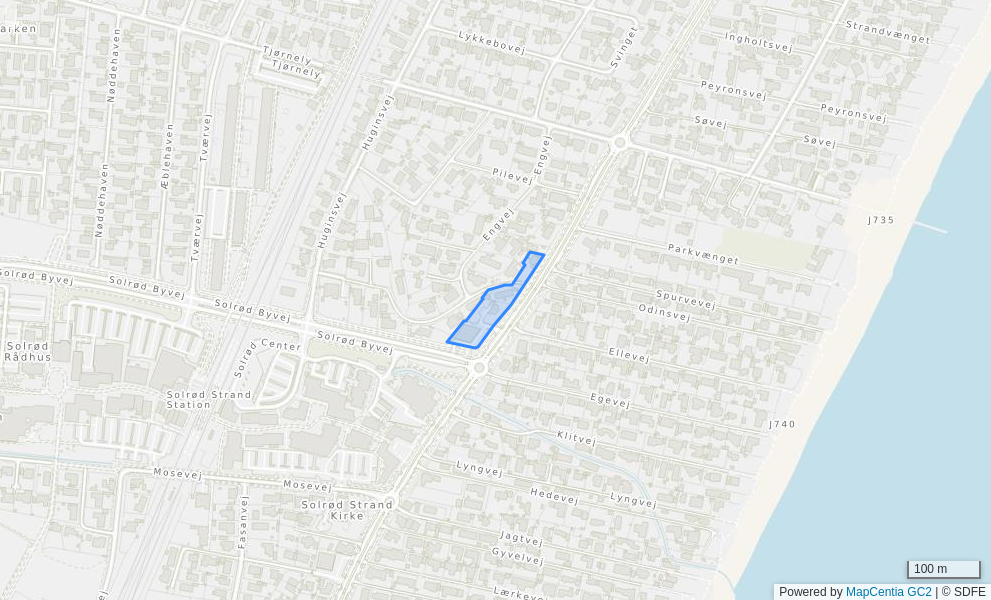Open the MapCentia GC2 attribution link
This screenshot has width=991, height=600.
(888, 592)
